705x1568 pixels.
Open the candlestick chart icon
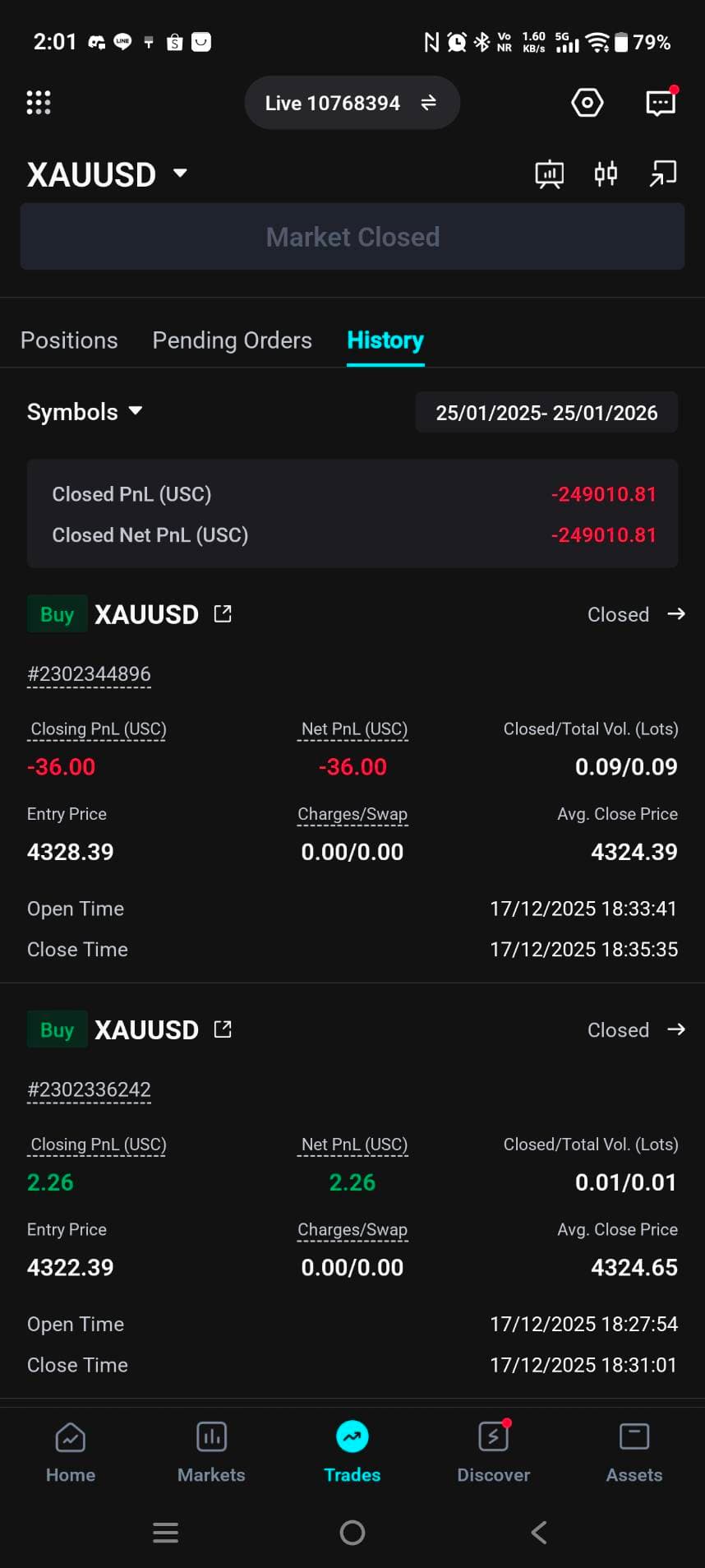click(606, 174)
